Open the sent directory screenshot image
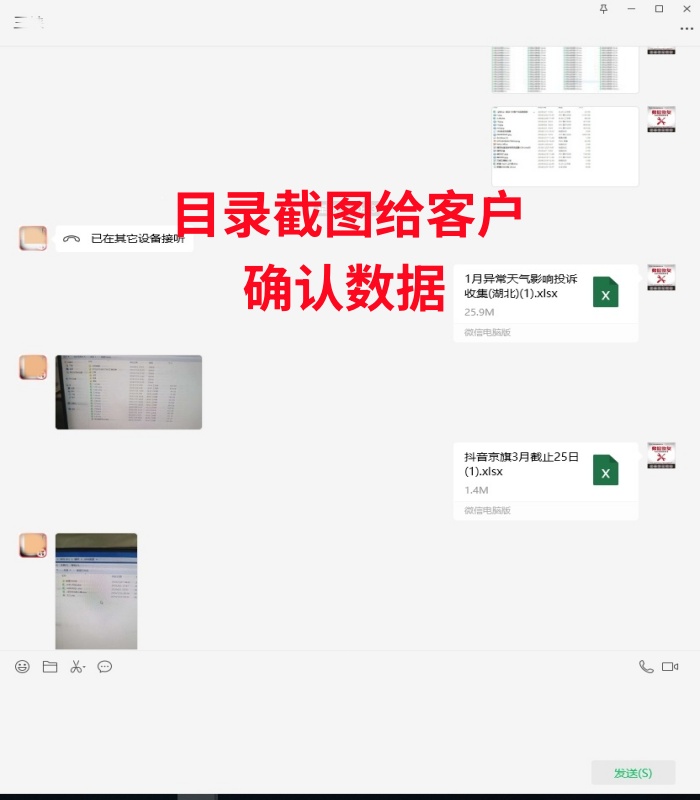Viewport: 700px width, 800px height. tap(565, 146)
